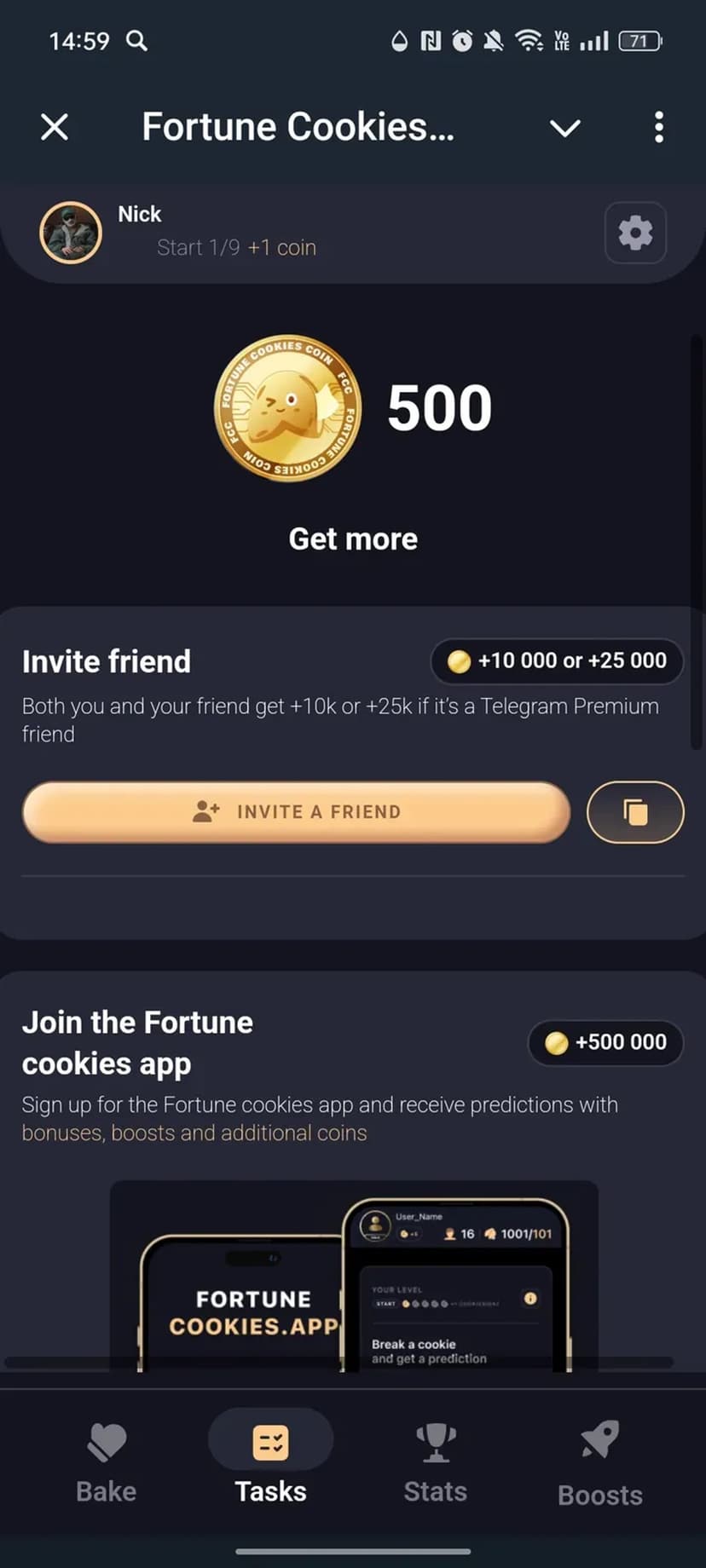This screenshot has height=1568, width=706.
Task: Close the Fortune Cookies mini app
Action: (55, 128)
